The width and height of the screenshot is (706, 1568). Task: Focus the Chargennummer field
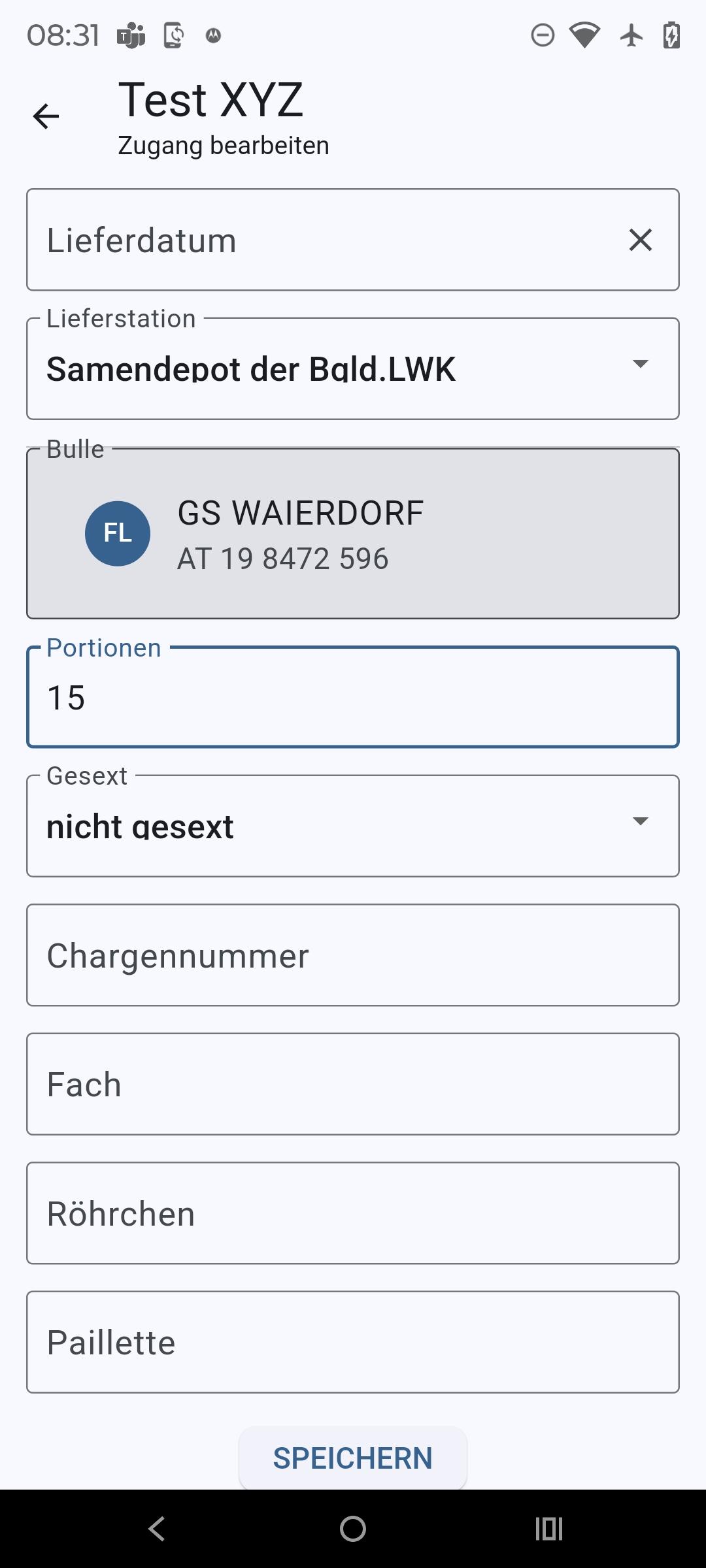tap(353, 955)
